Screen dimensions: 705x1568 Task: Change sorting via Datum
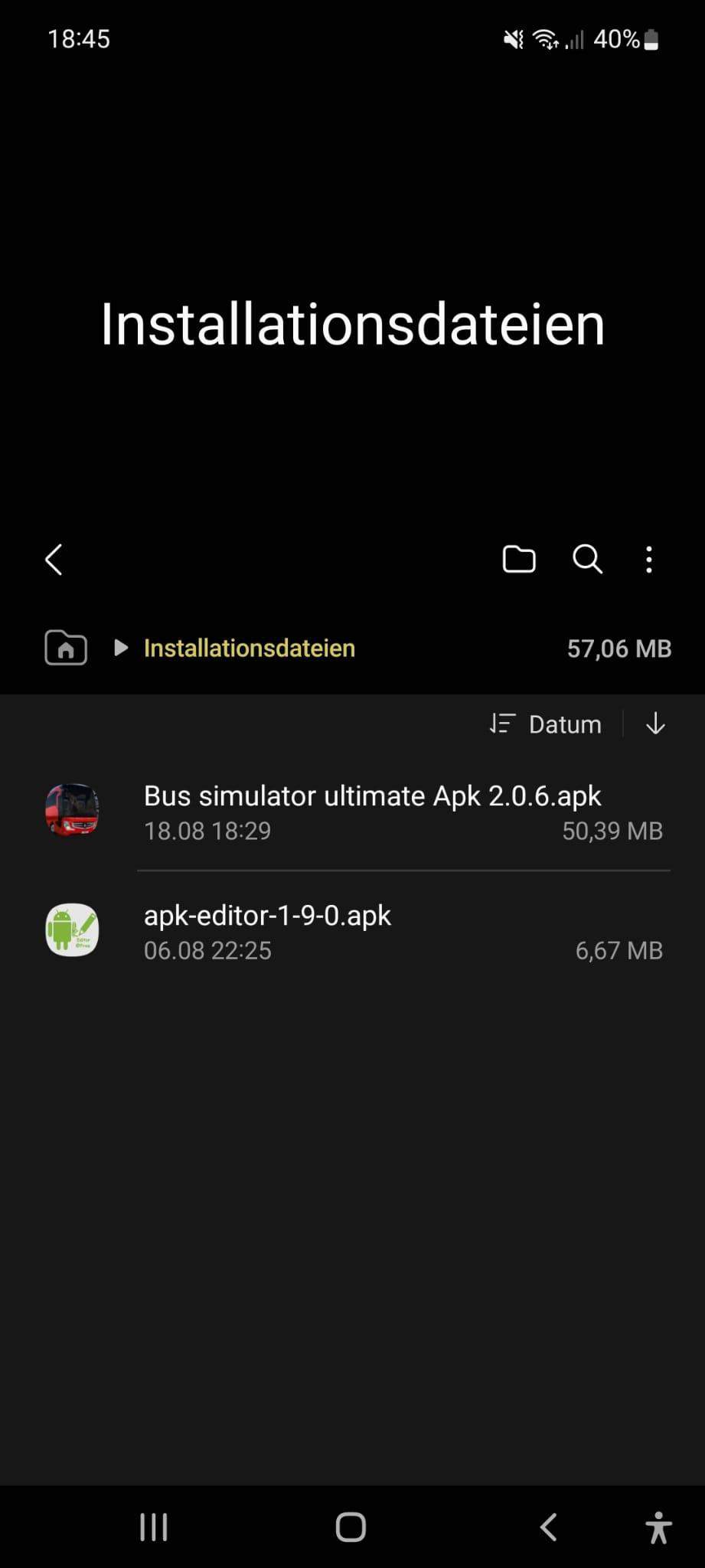[546, 724]
